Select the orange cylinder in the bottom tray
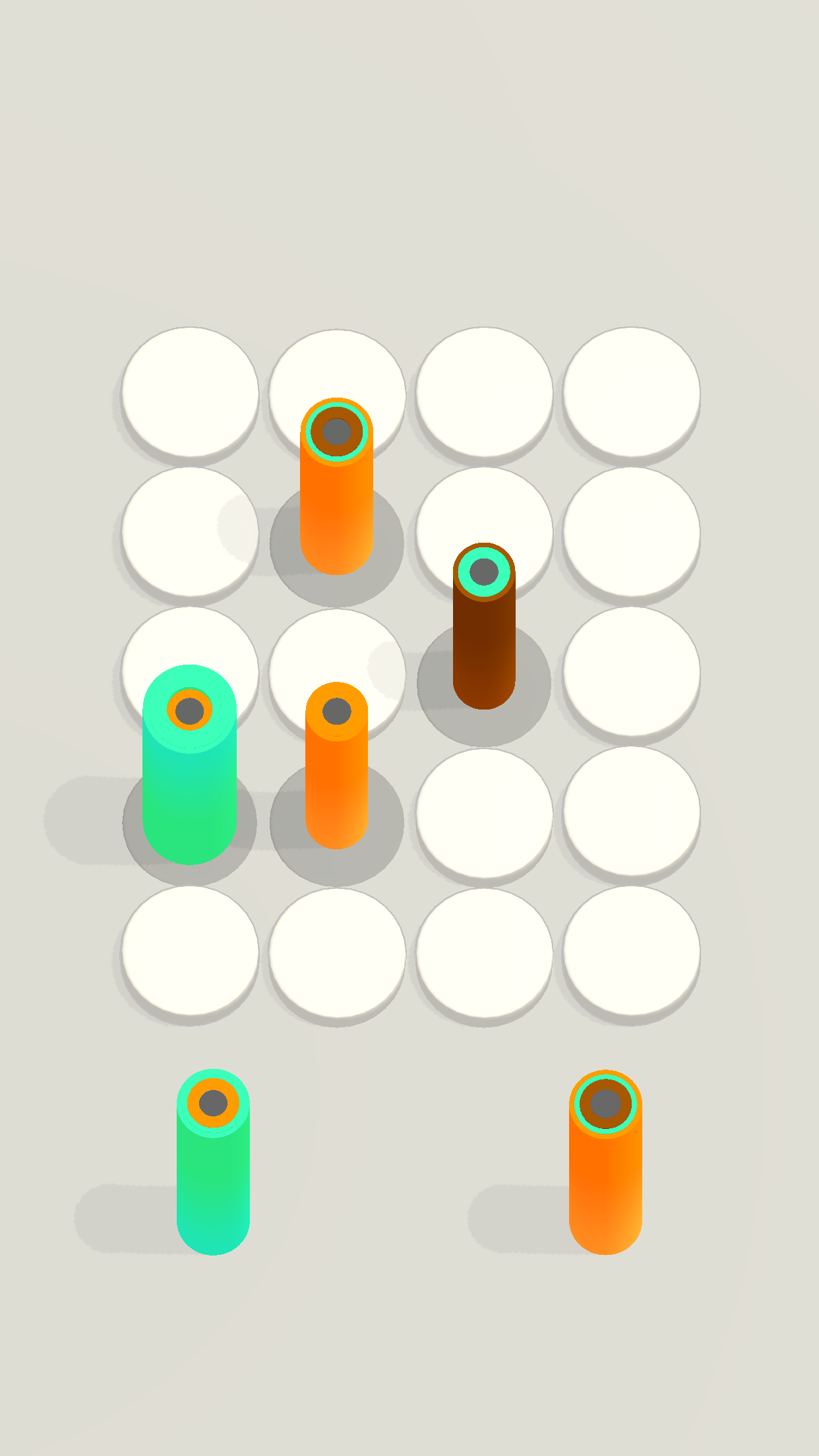819x1456 pixels. (x=605, y=1164)
